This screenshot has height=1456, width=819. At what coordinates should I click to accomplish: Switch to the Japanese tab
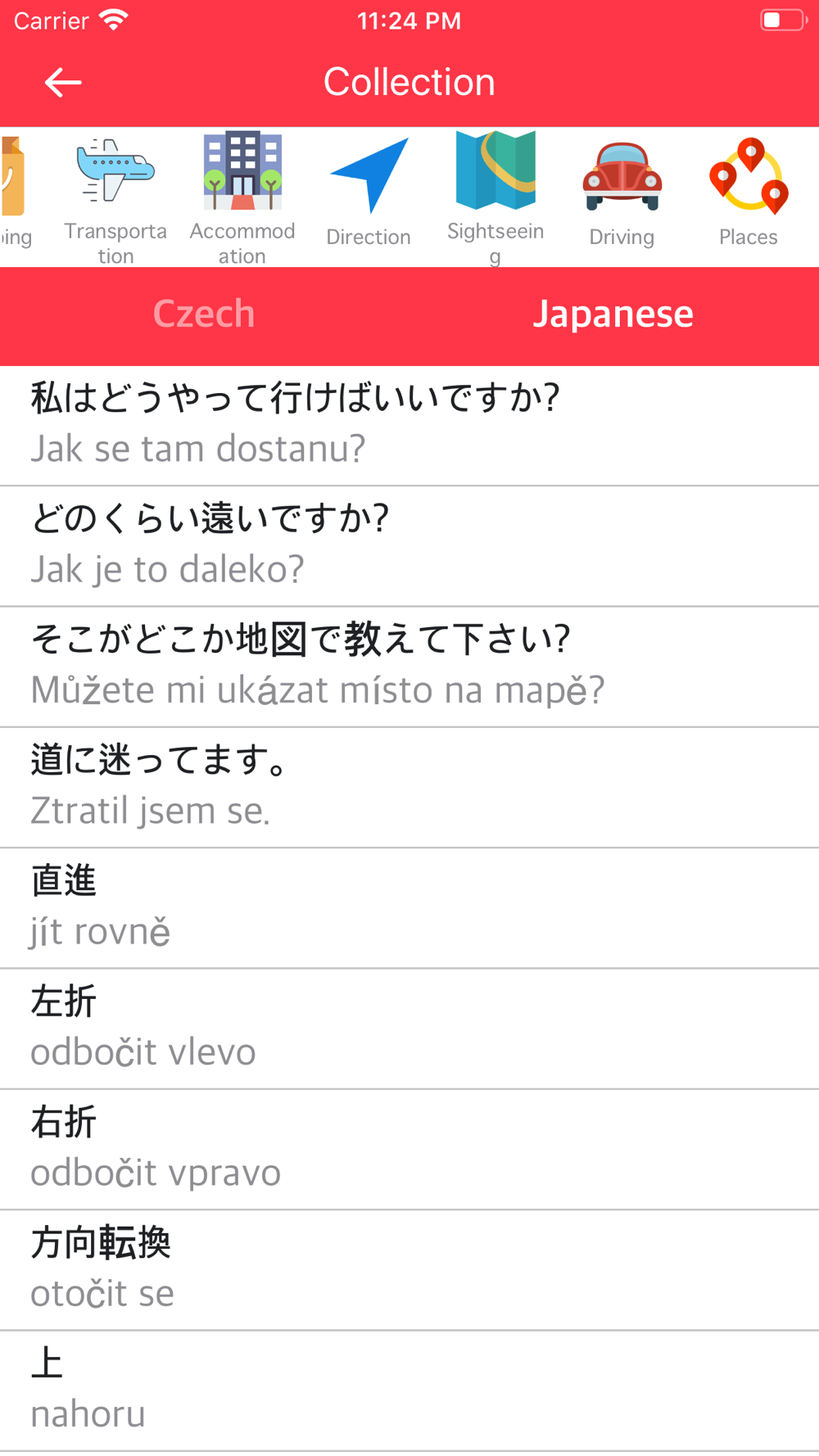pos(613,314)
